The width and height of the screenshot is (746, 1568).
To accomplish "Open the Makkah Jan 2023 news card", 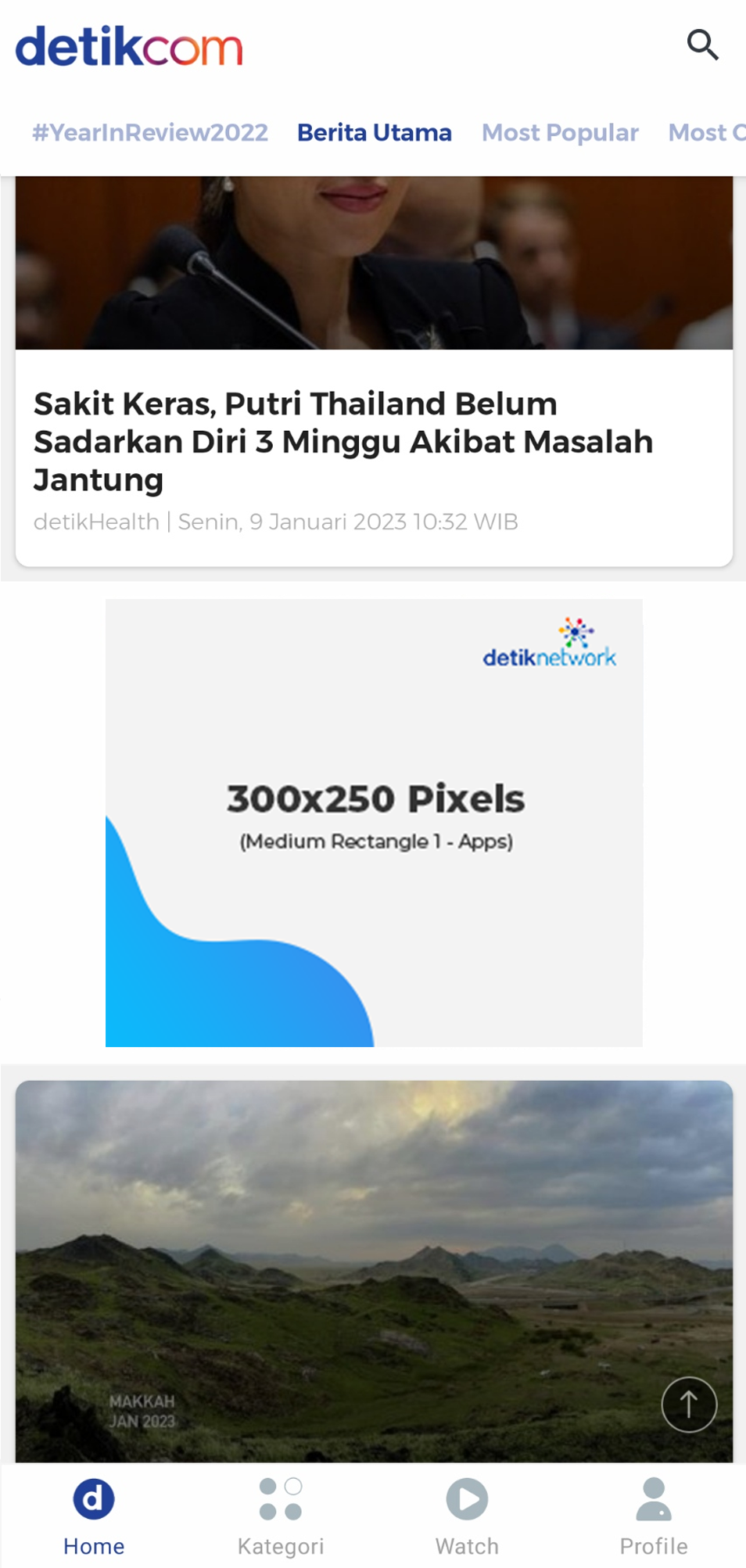I will (x=374, y=1267).
